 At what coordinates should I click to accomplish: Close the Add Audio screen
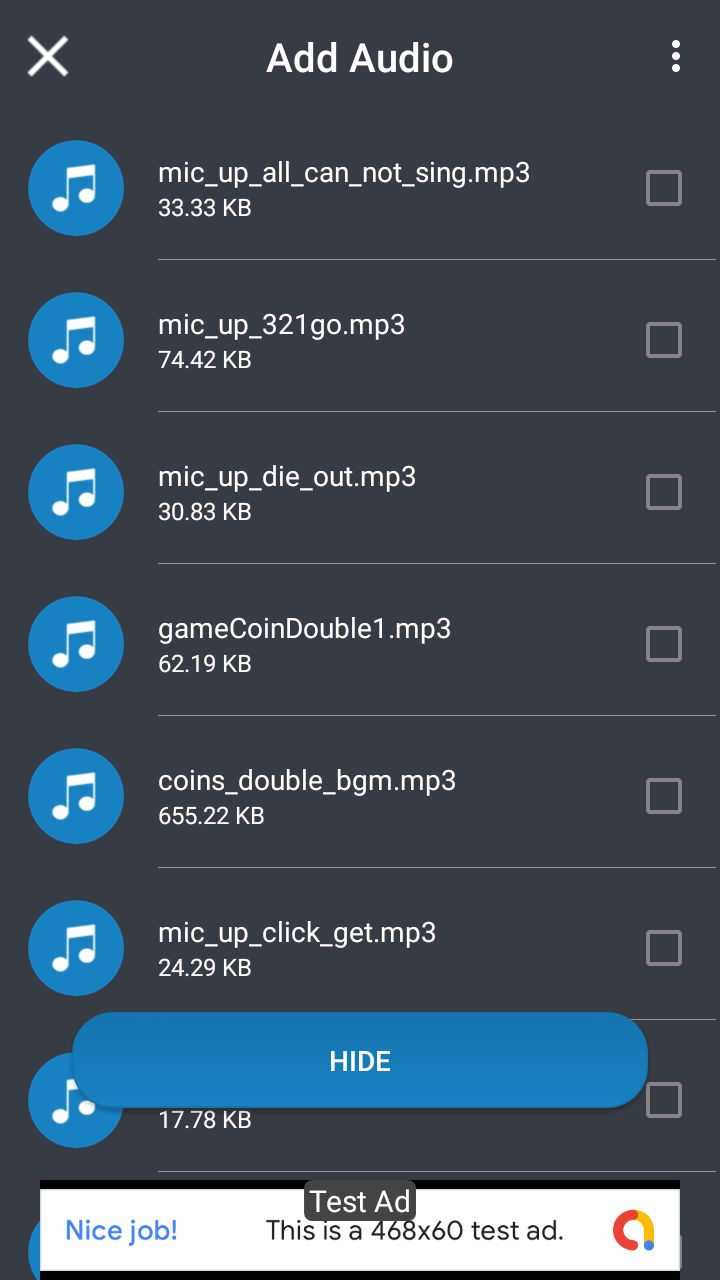47,57
